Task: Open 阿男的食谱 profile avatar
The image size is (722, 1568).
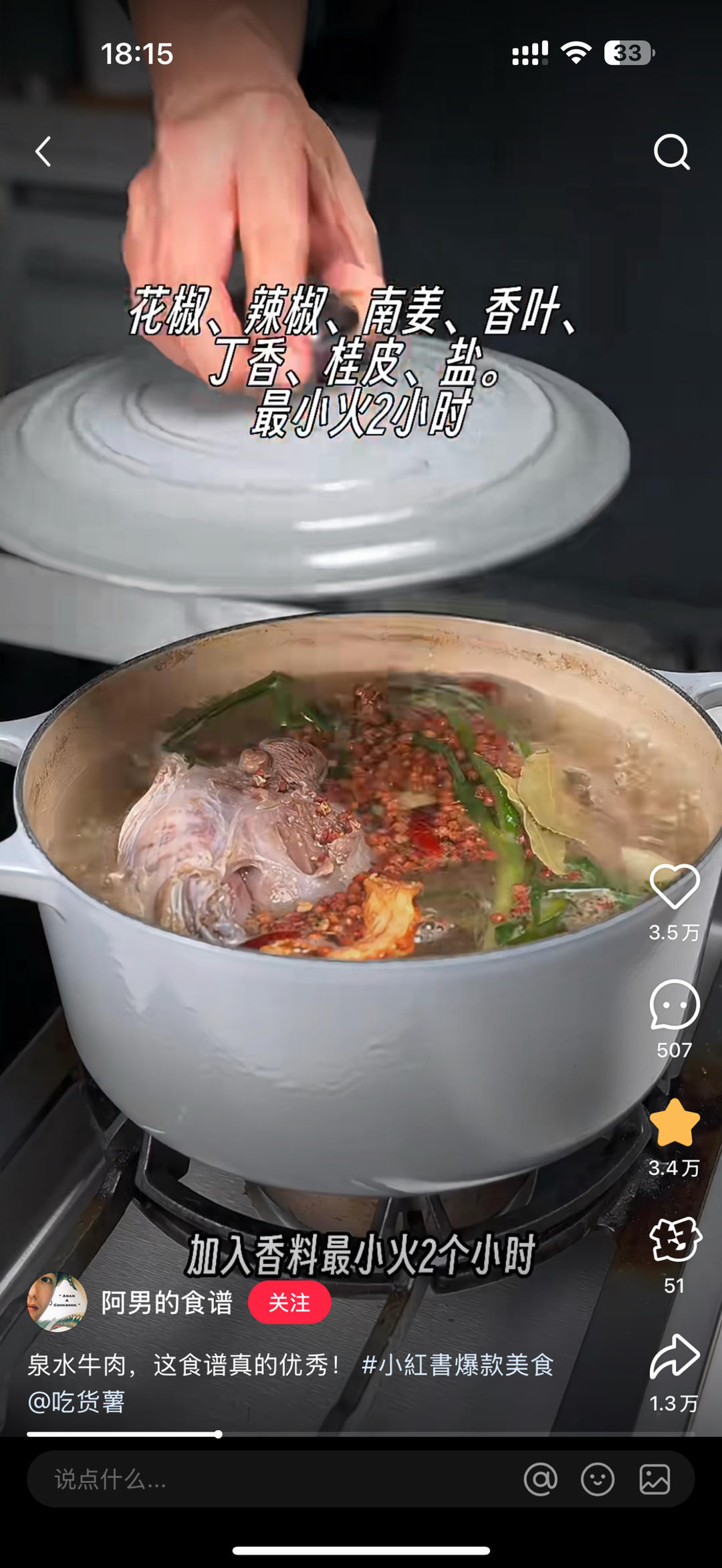Action: click(x=57, y=1303)
